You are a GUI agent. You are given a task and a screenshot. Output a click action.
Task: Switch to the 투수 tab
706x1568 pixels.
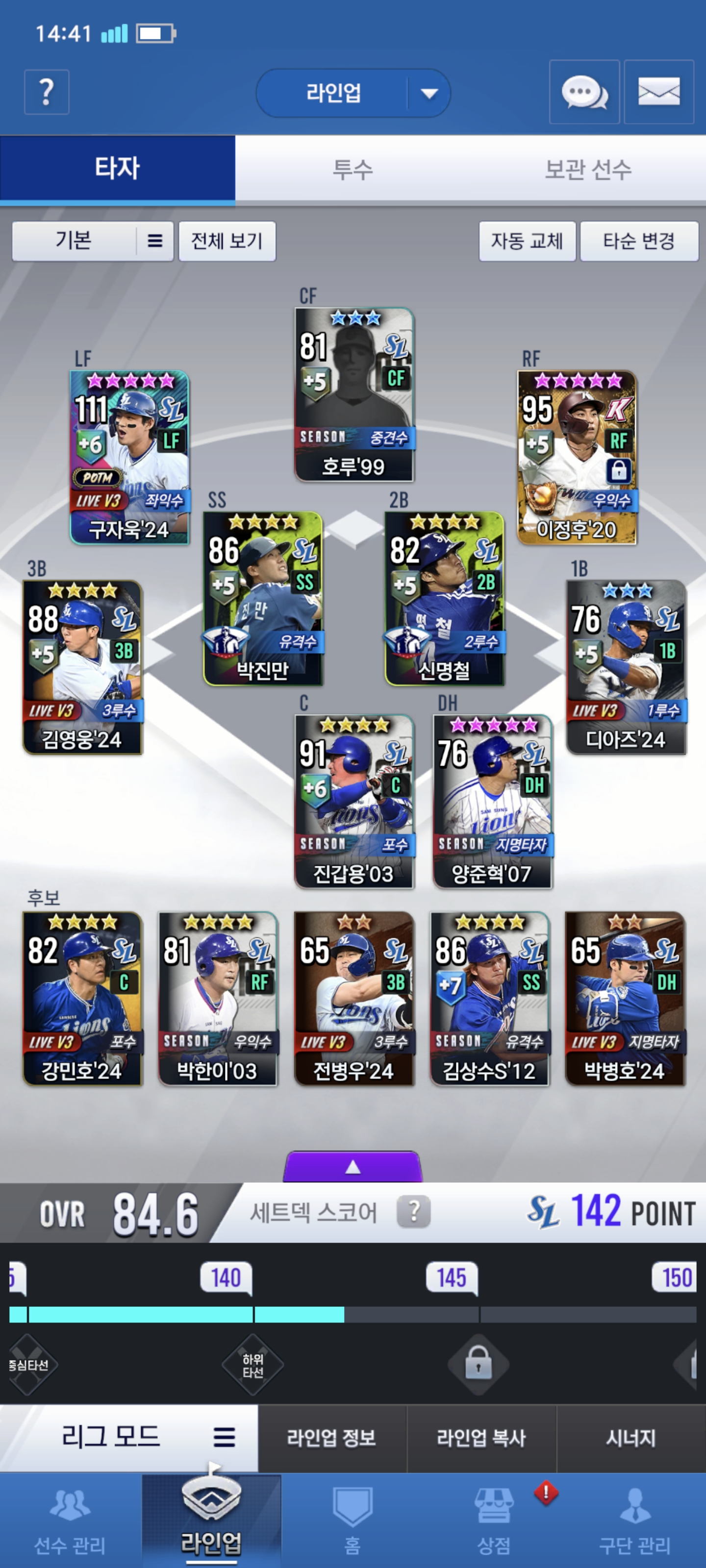click(352, 169)
